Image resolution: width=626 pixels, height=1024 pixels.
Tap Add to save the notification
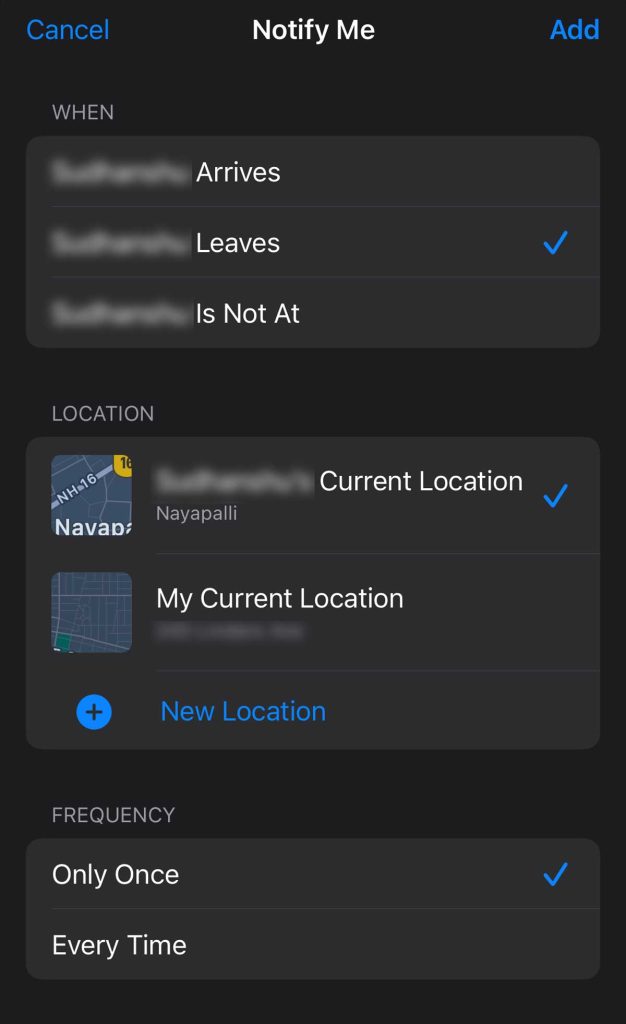pyautogui.click(x=574, y=30)
